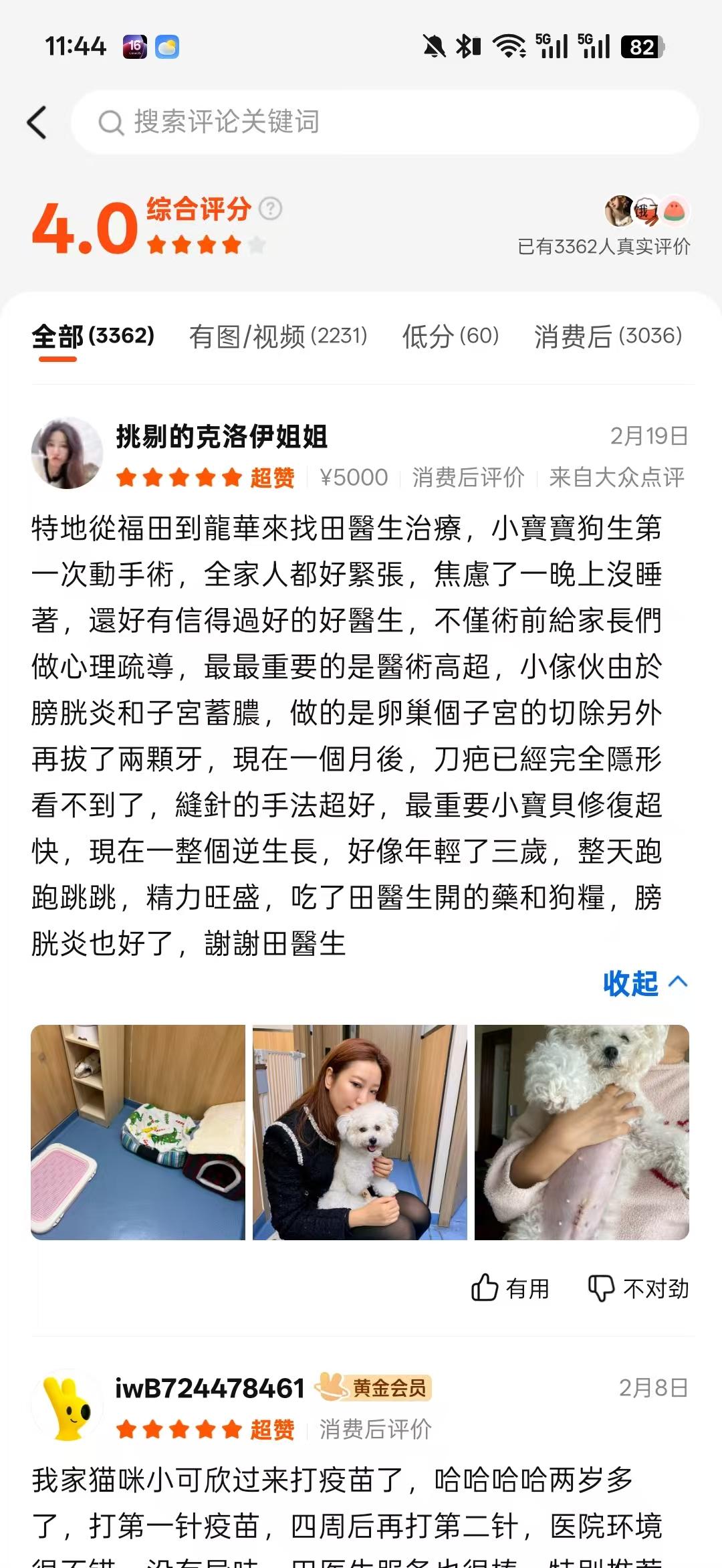Go back using the top-left arrow
Image resolution: width=722 pixels, height=1568 pixels.
pyautogui.click(x=37, y=122)
